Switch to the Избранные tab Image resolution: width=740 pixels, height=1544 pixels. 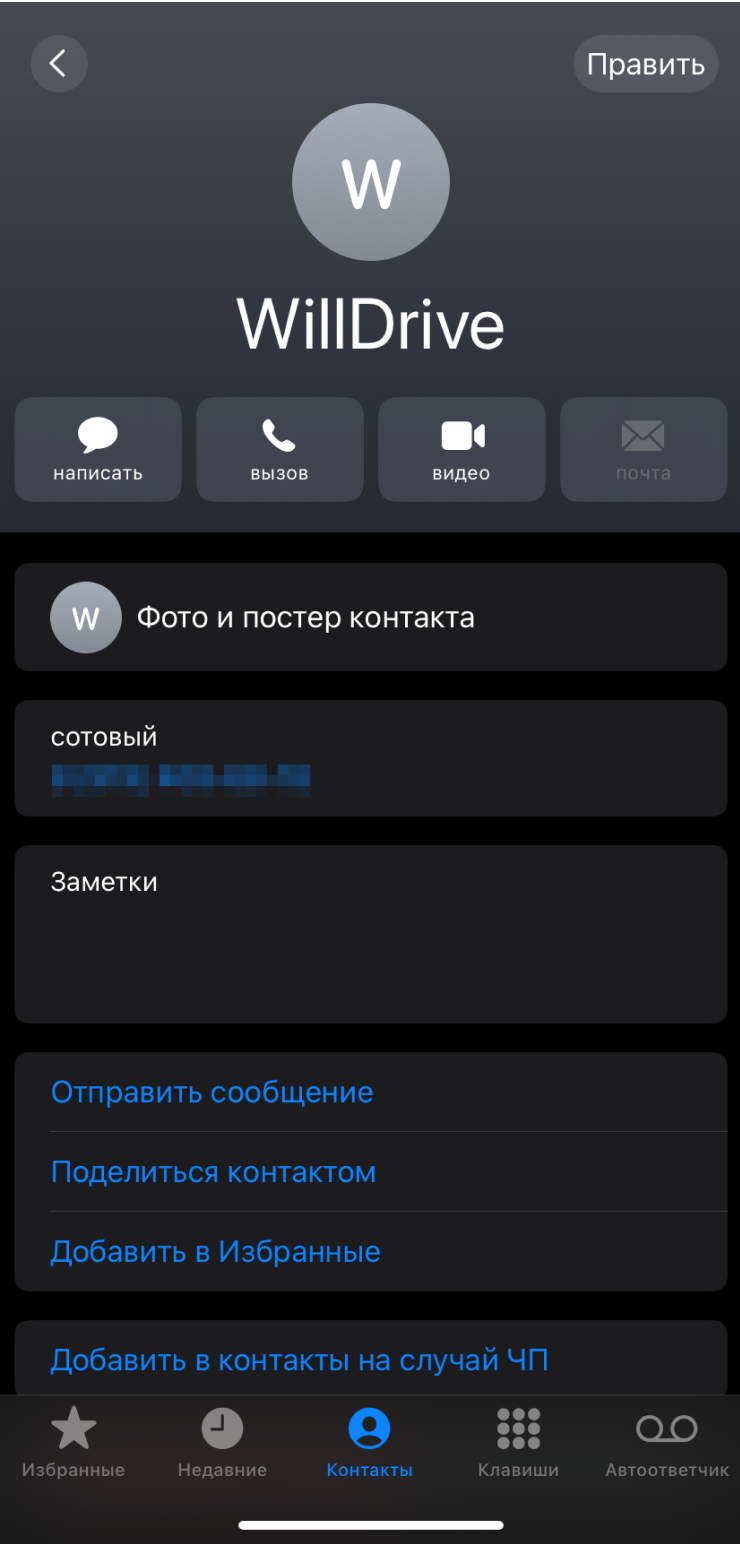click(73, 1442)
